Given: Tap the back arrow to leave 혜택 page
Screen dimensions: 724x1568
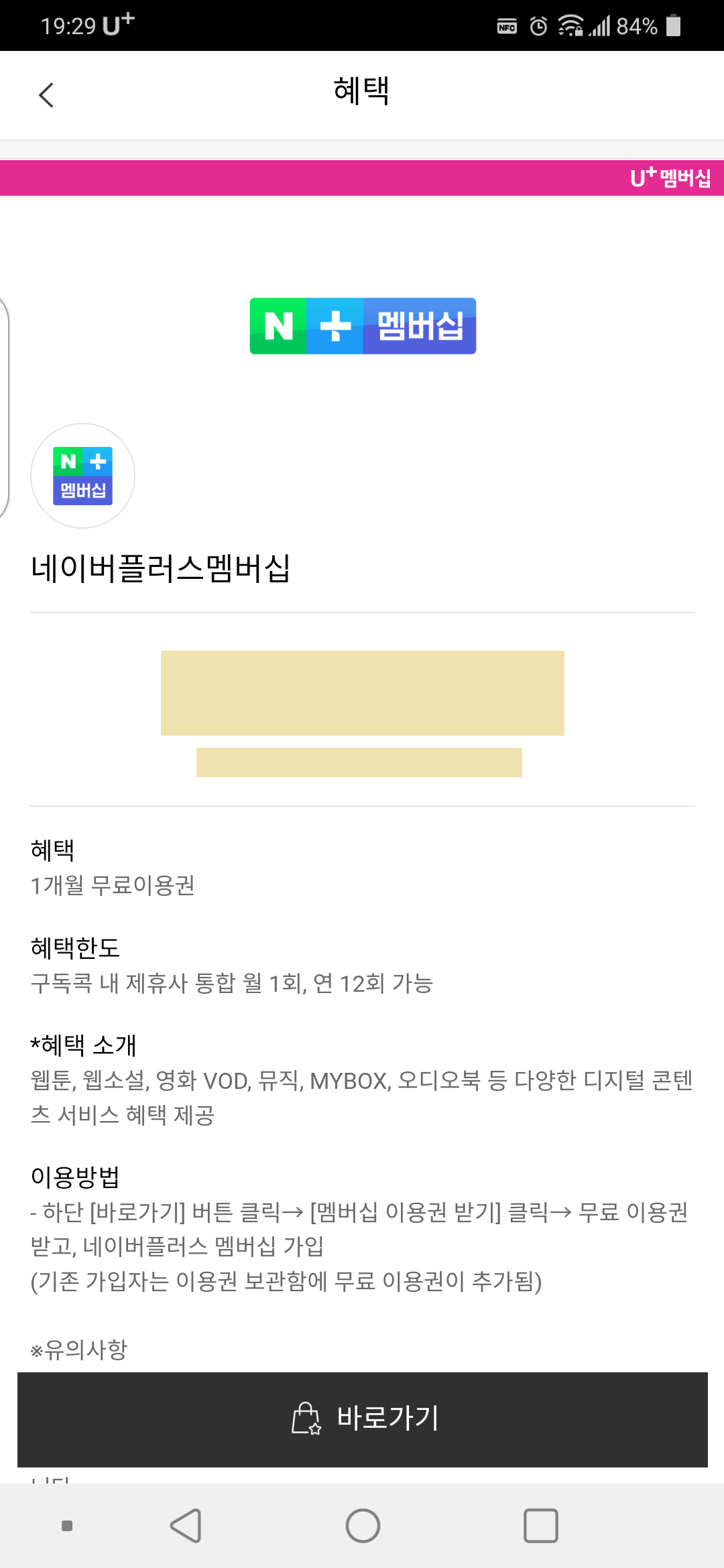Looking at the screenshot, I should pos(46,94).
